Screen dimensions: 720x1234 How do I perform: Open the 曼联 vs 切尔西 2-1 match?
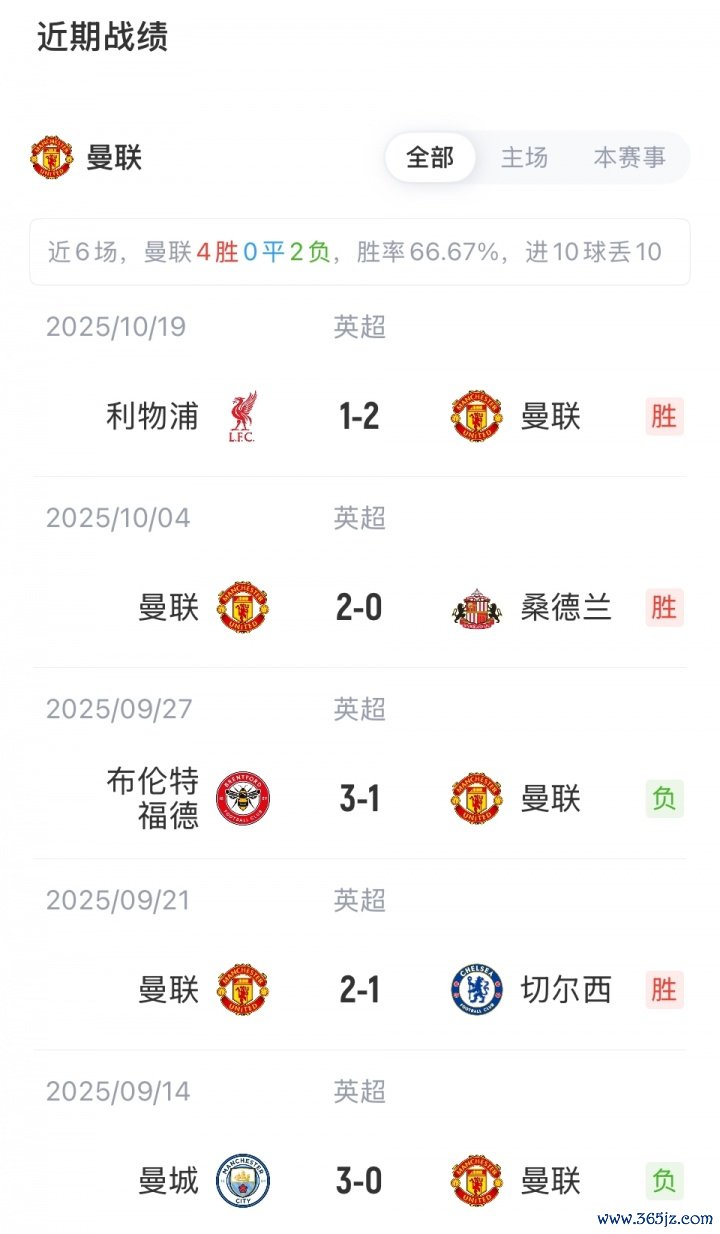click(x=359, y=990)
